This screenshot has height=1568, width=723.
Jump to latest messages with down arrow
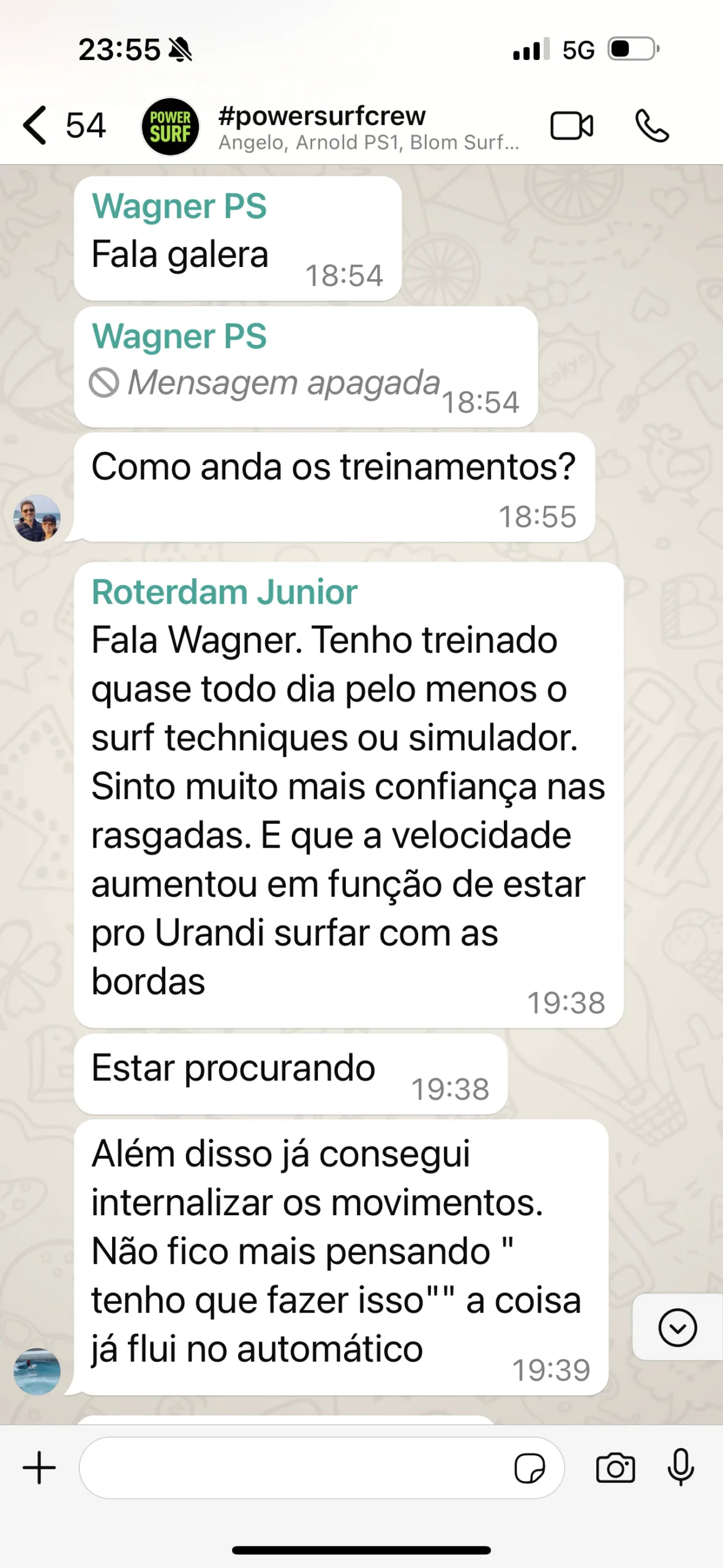(x=677, y=1327)
